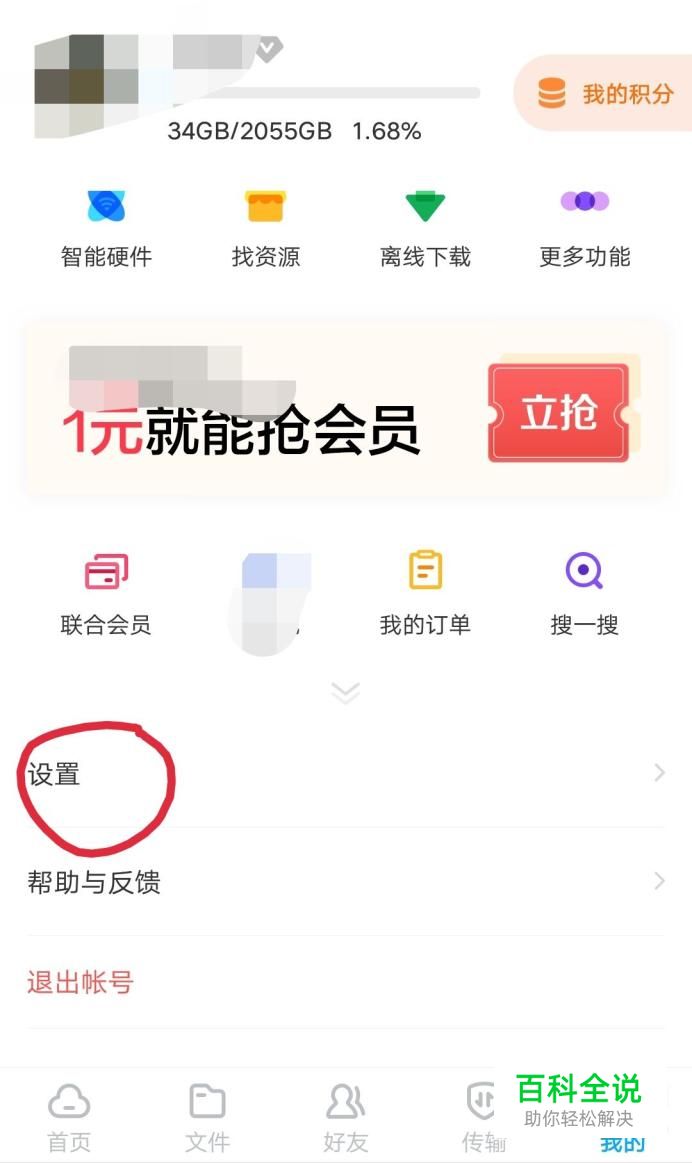This screenshot has height=1163, width=692.
Task: View 我的订单 my orders
Action: point(425,595)
